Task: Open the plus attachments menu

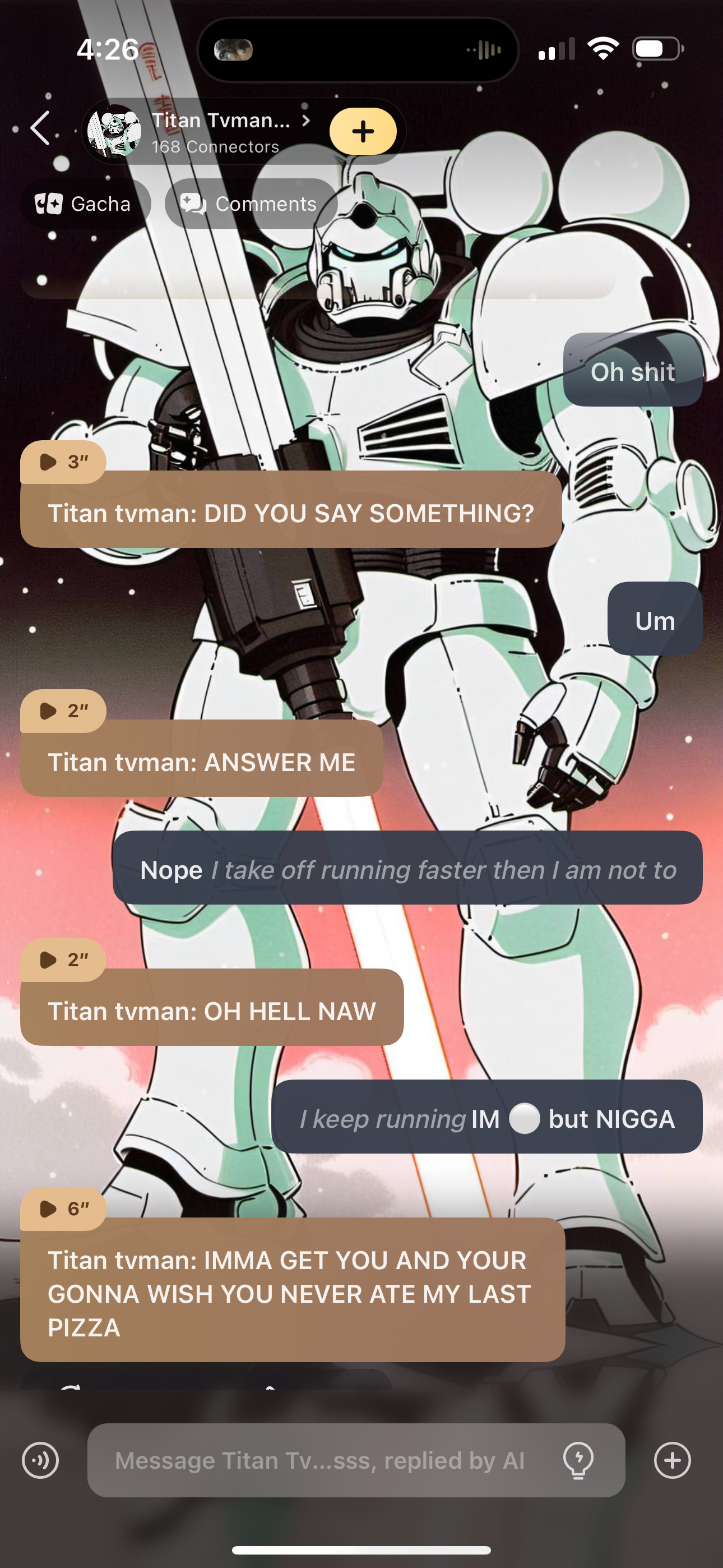Action: pos(672,1460)
